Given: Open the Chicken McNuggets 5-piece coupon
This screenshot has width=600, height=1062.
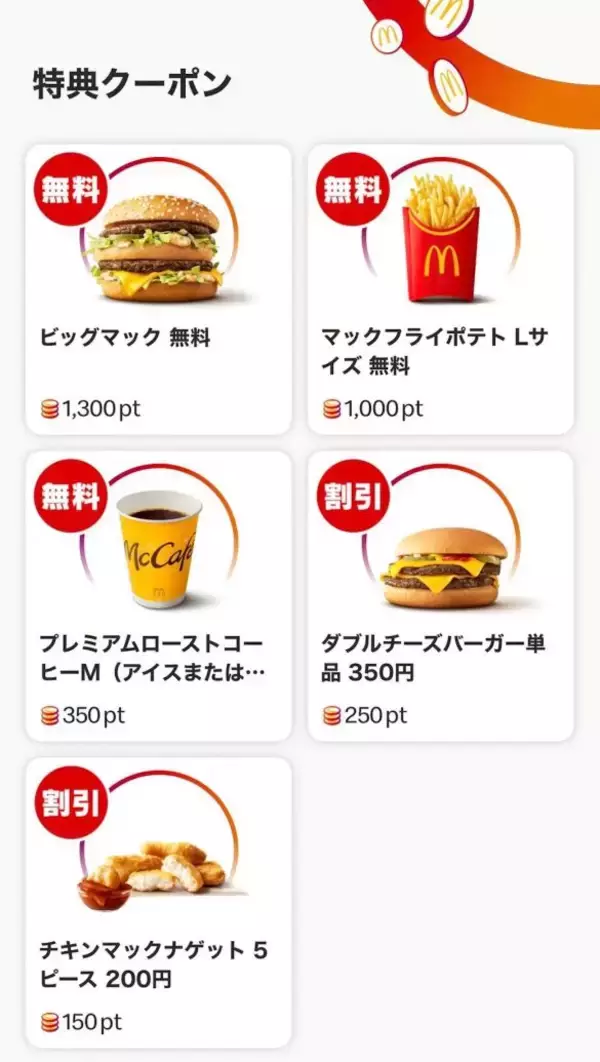Looking at the screenshot, I should (158, 902).
